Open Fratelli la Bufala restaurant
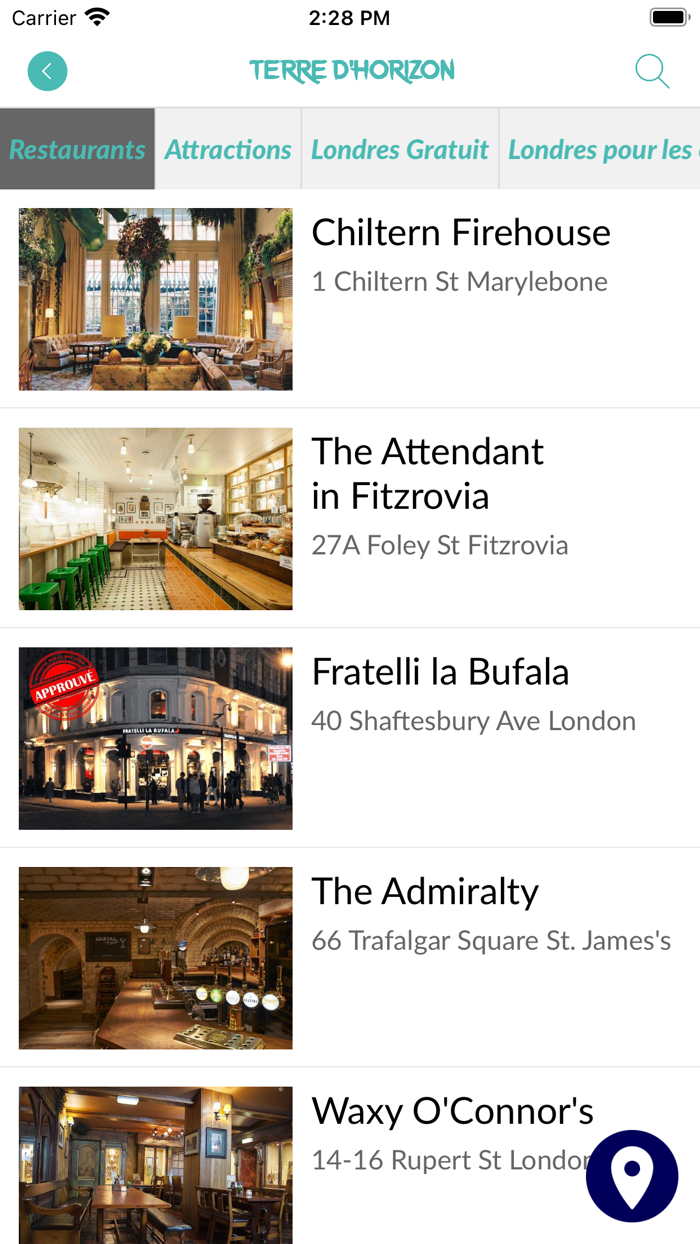 click(440, 673)
